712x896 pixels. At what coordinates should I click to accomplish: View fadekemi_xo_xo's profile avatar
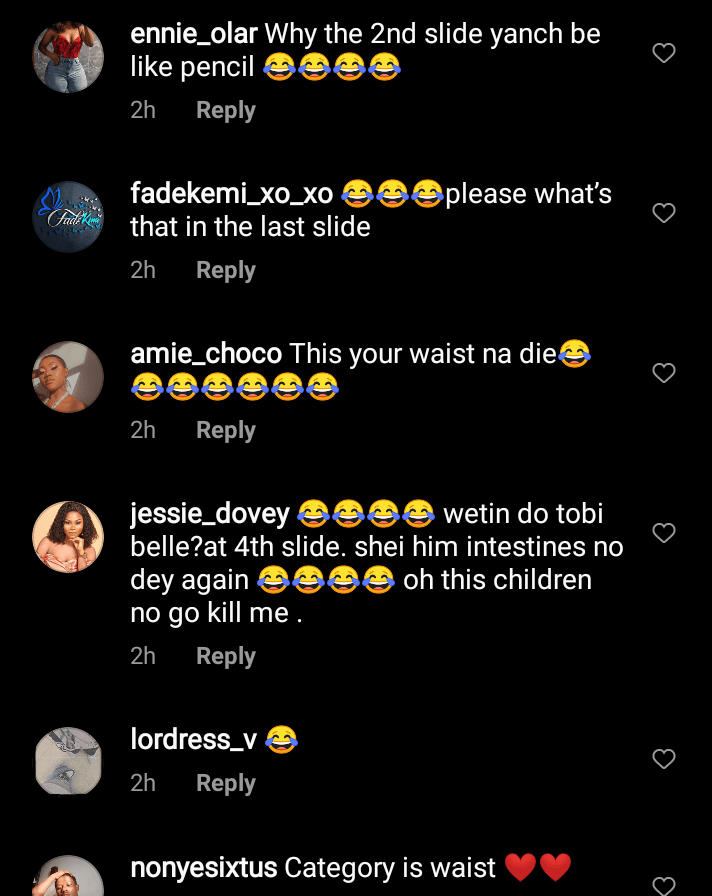[68, 217]
